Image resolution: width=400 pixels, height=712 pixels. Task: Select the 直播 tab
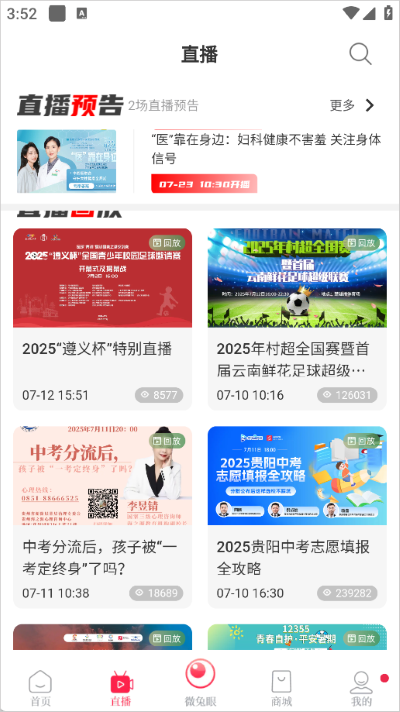click(x=121, y=688)
